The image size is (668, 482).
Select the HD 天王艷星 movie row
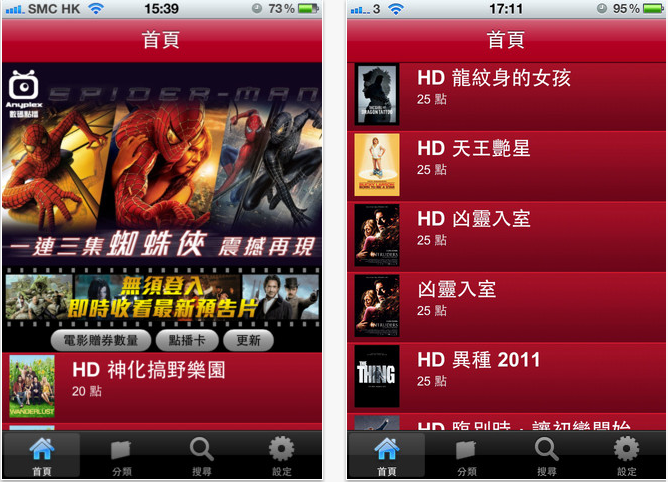coord(504,165)
